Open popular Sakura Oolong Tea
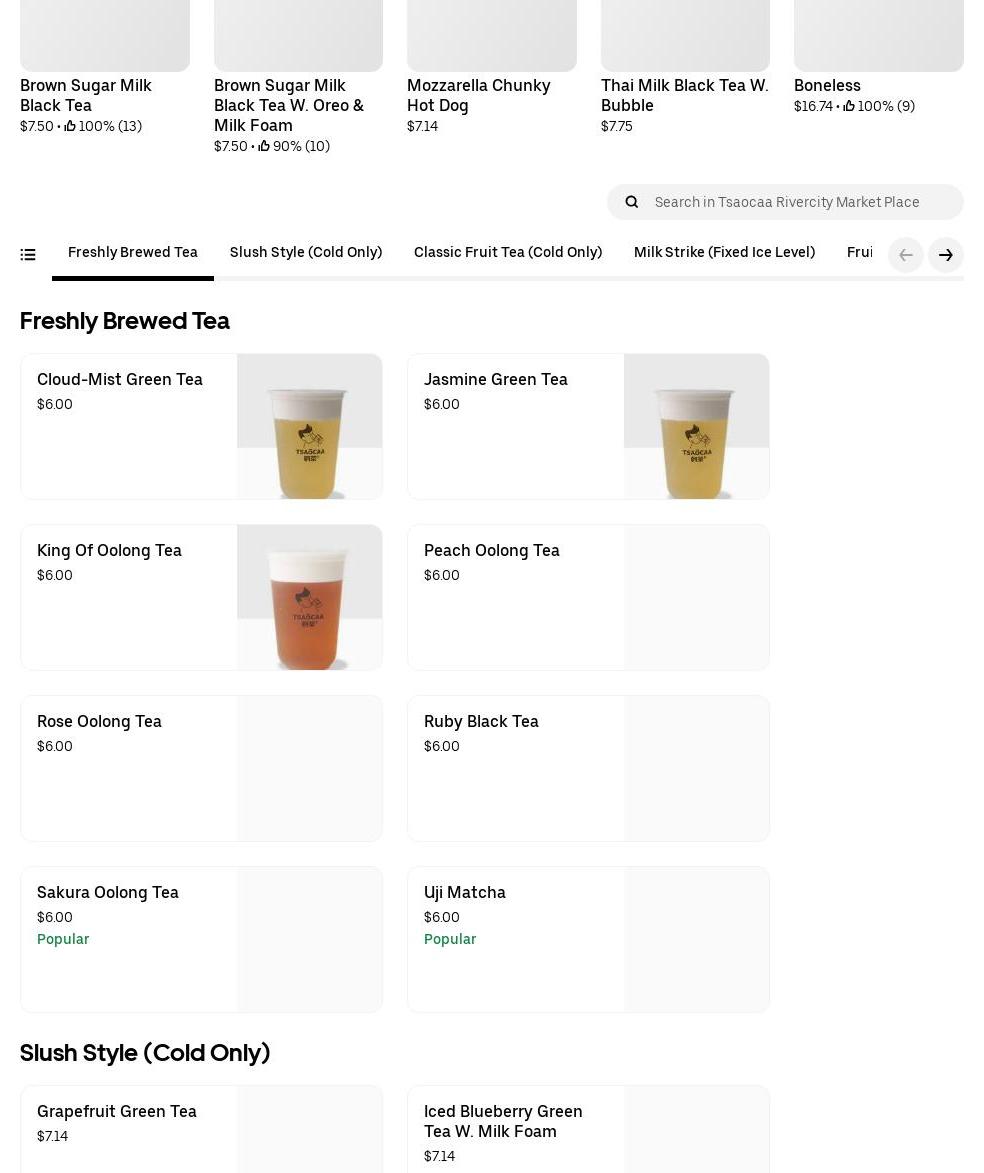The height and width of the screenshot is (1173, 984). (x=201, y=939)
